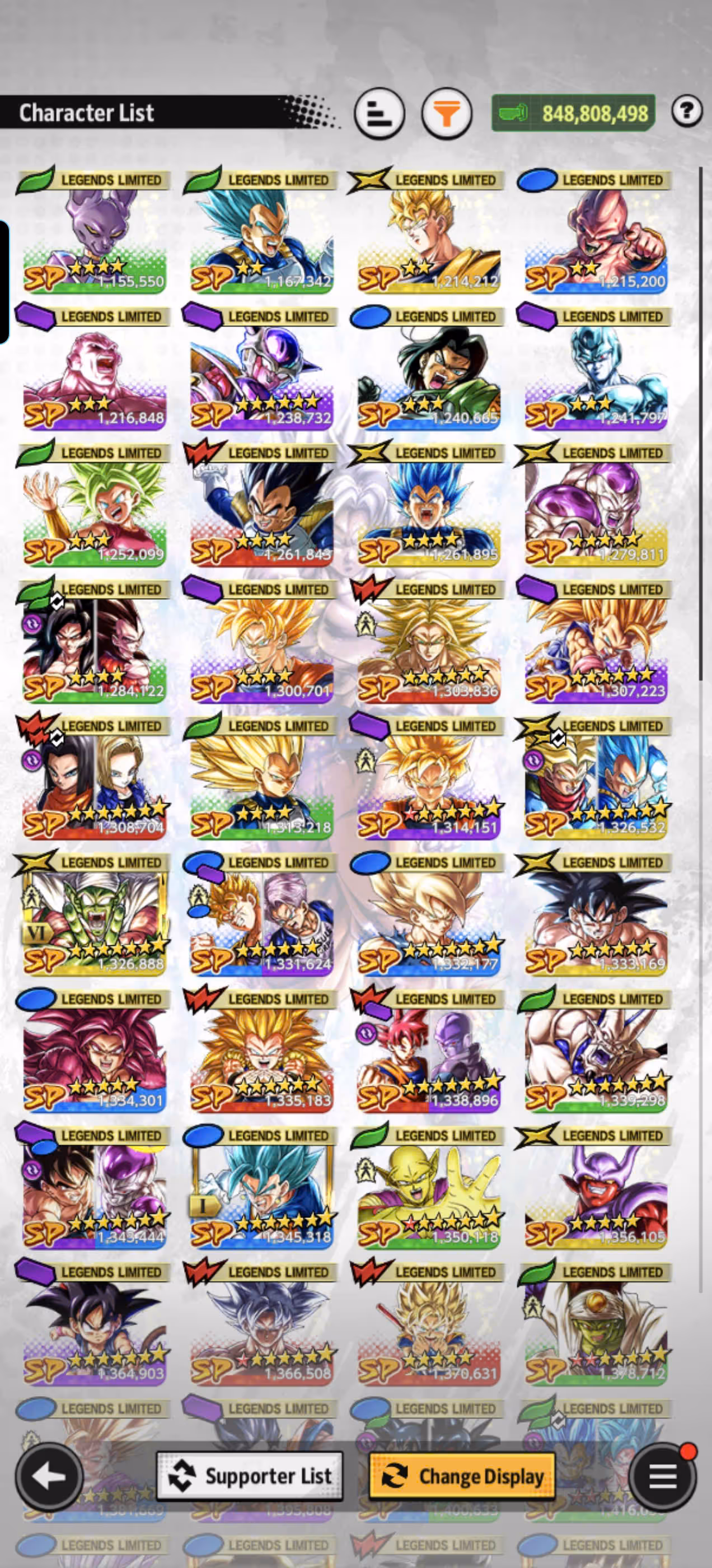
Task: Switch to the Supporter List
Action: (250, 1476)
